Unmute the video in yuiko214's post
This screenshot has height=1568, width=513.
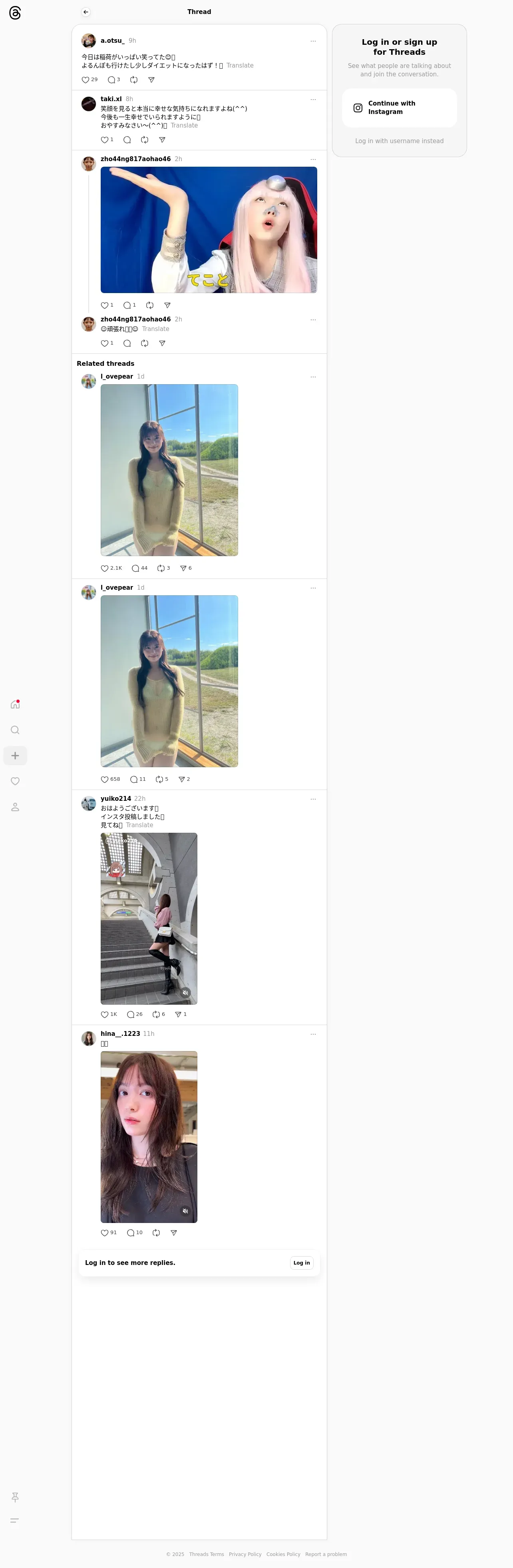click(x=186, y=993)
